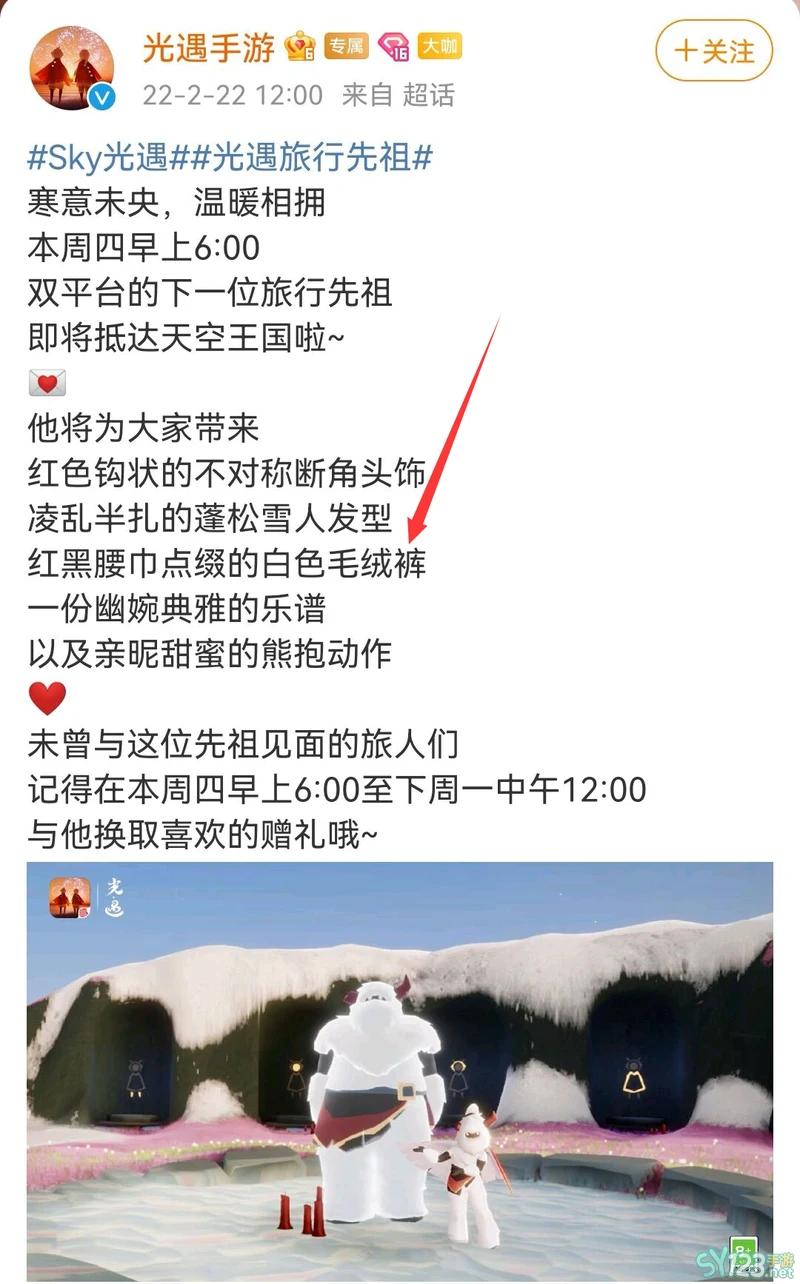Follow the 光遇手游 account

point(715,50)
